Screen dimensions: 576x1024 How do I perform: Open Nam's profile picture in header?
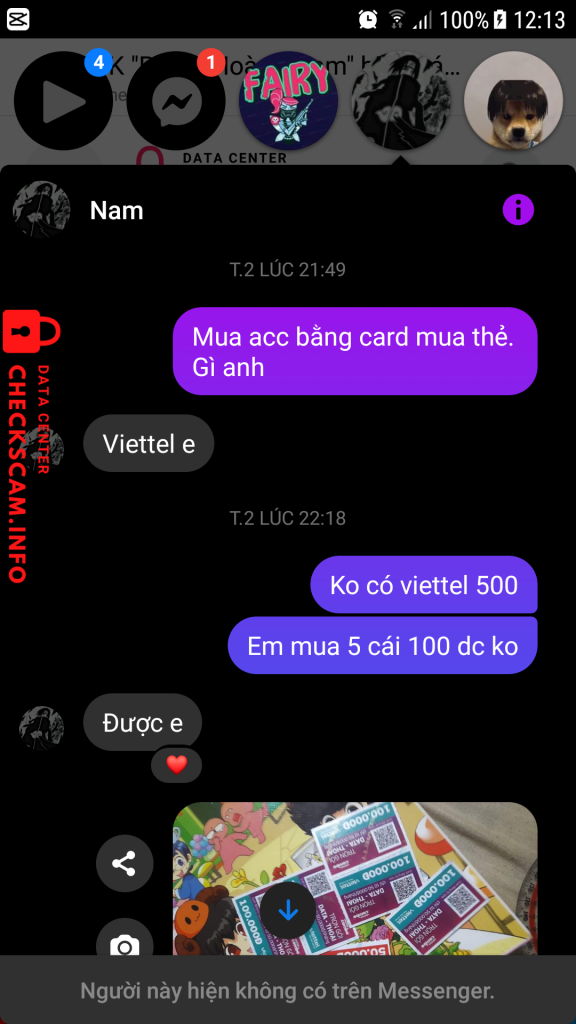point(41,210)
